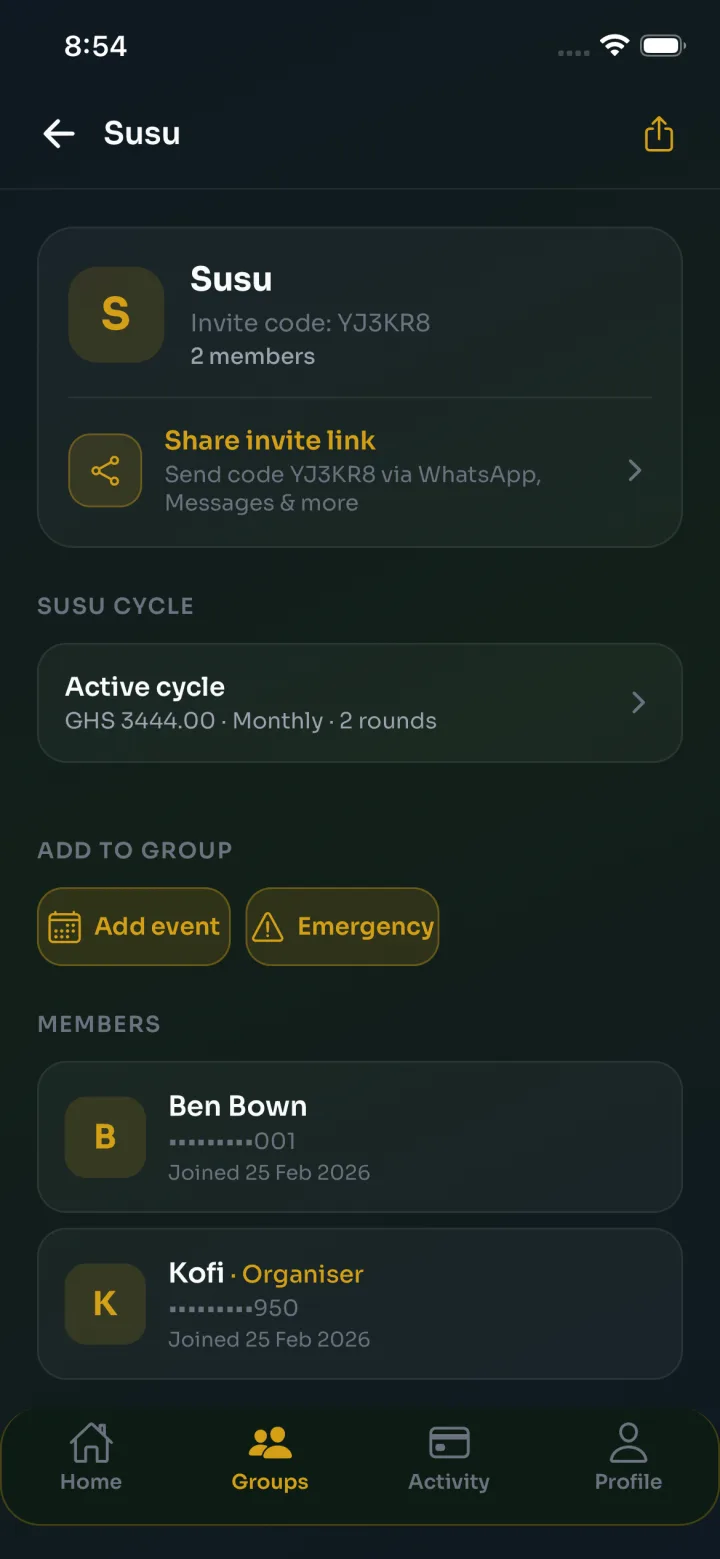Screen dimensions: 720x1559
Task: Open the Share invite link chevron
Action: pos(634,470)
